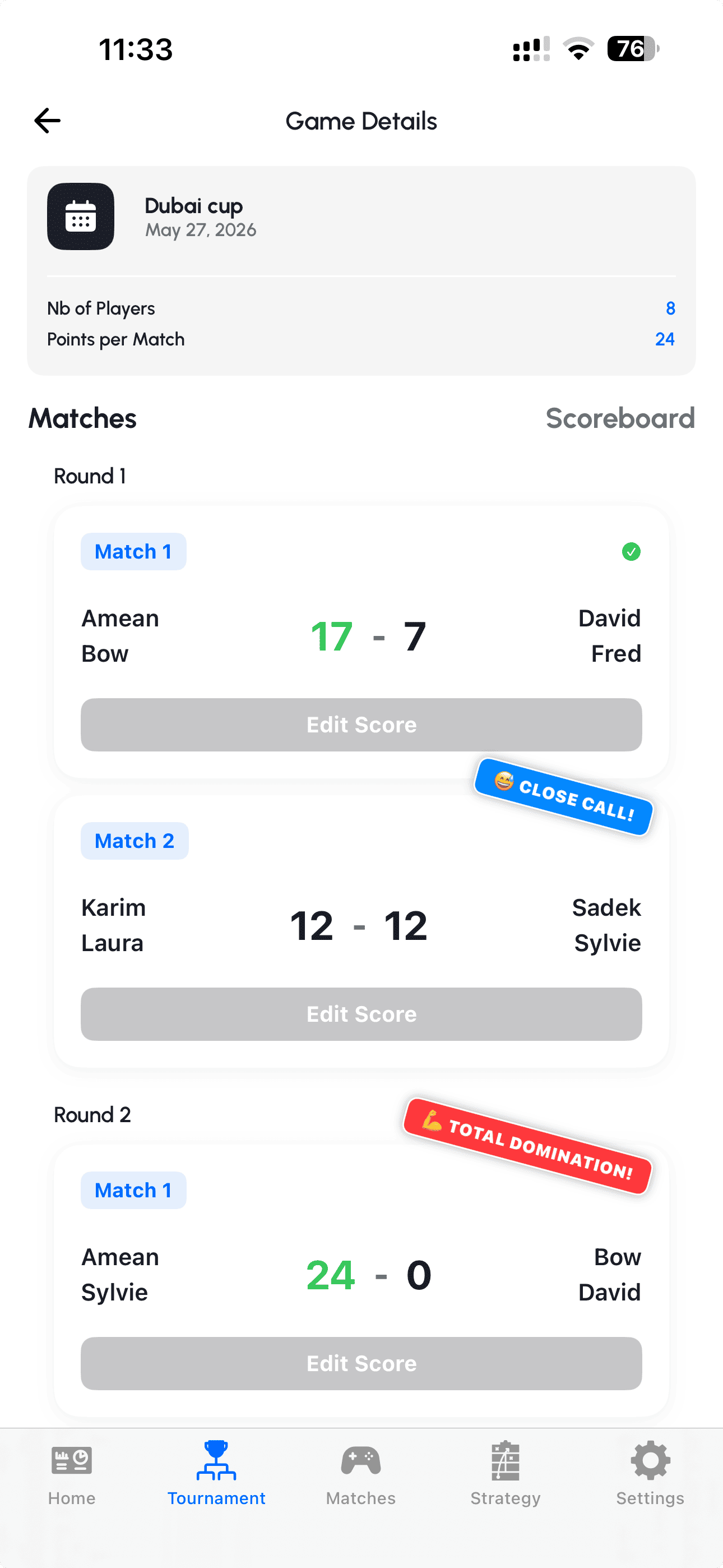The image size is (723, 1568).
Task: Go back using the arrow icon
Action: tap(48, 121)
